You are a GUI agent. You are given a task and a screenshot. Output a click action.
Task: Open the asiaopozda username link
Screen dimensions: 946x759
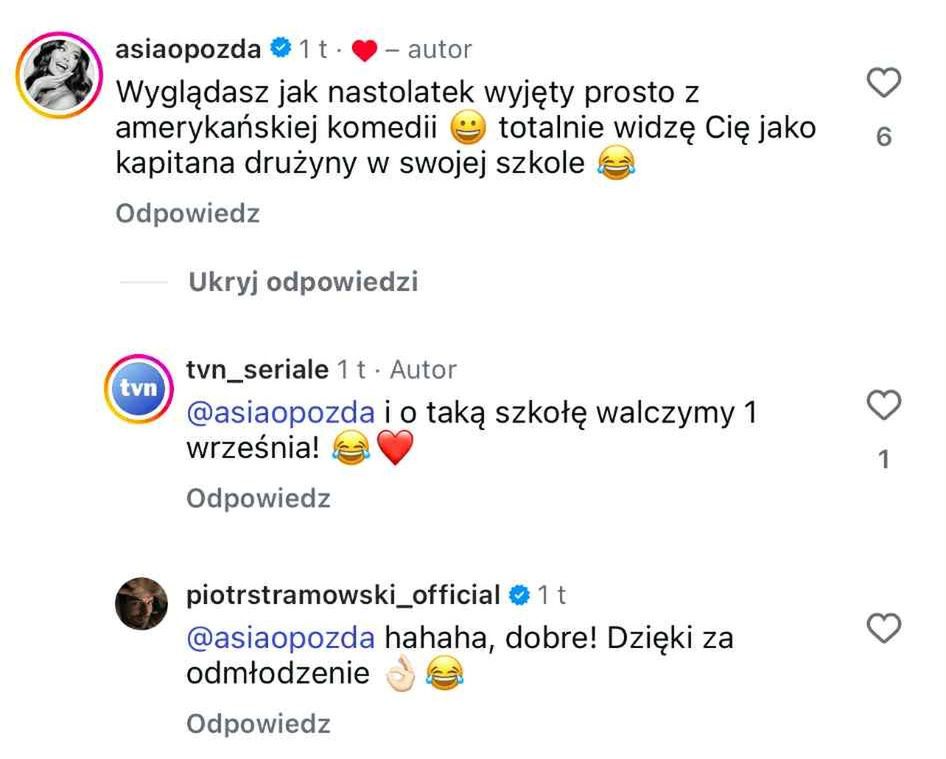click(189, 48)
